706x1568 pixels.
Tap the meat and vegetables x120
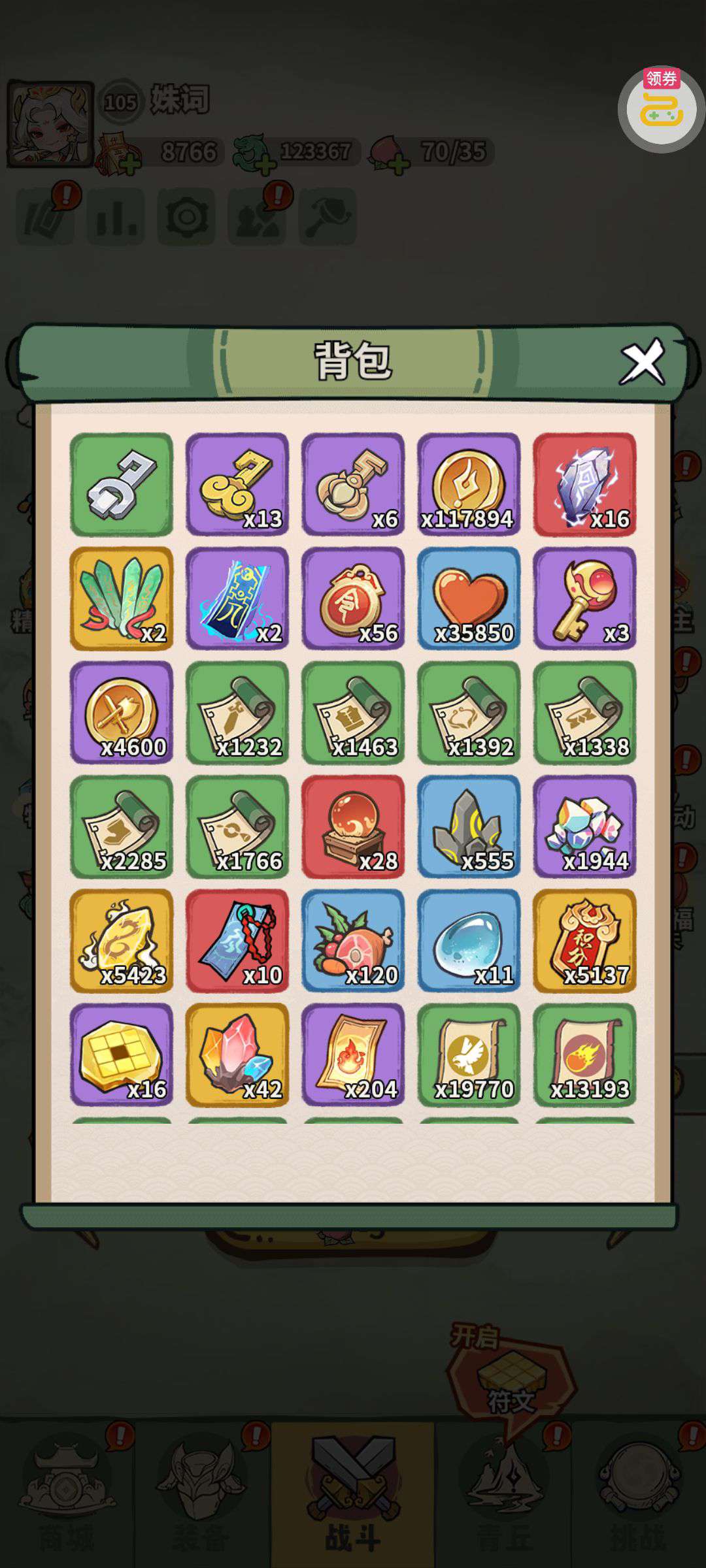(x=353, y=941)
